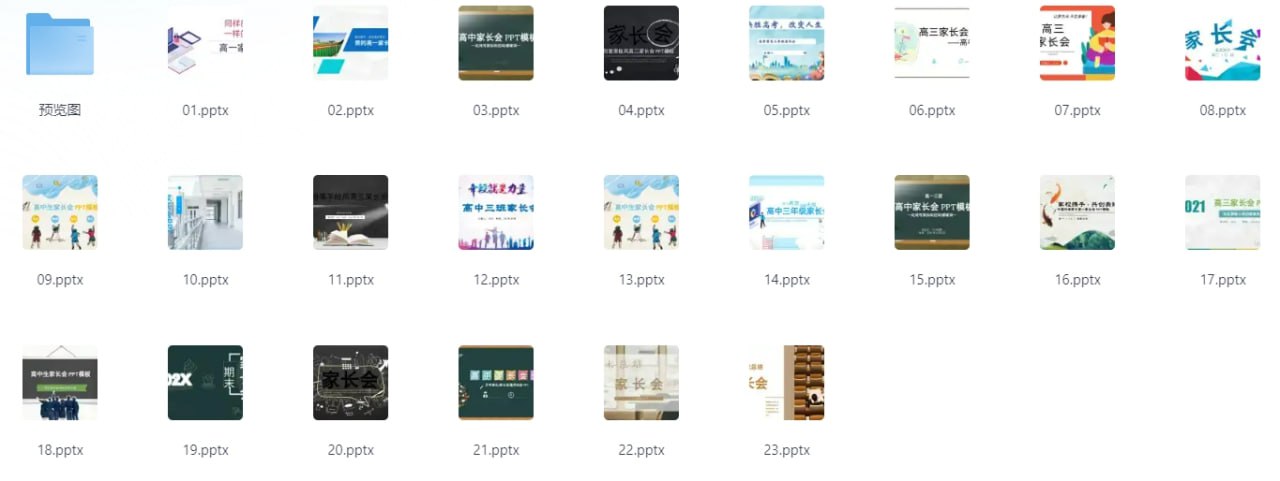Tap the 16.pptx file
The image size is (1280, 481).
click(1077, 213)
